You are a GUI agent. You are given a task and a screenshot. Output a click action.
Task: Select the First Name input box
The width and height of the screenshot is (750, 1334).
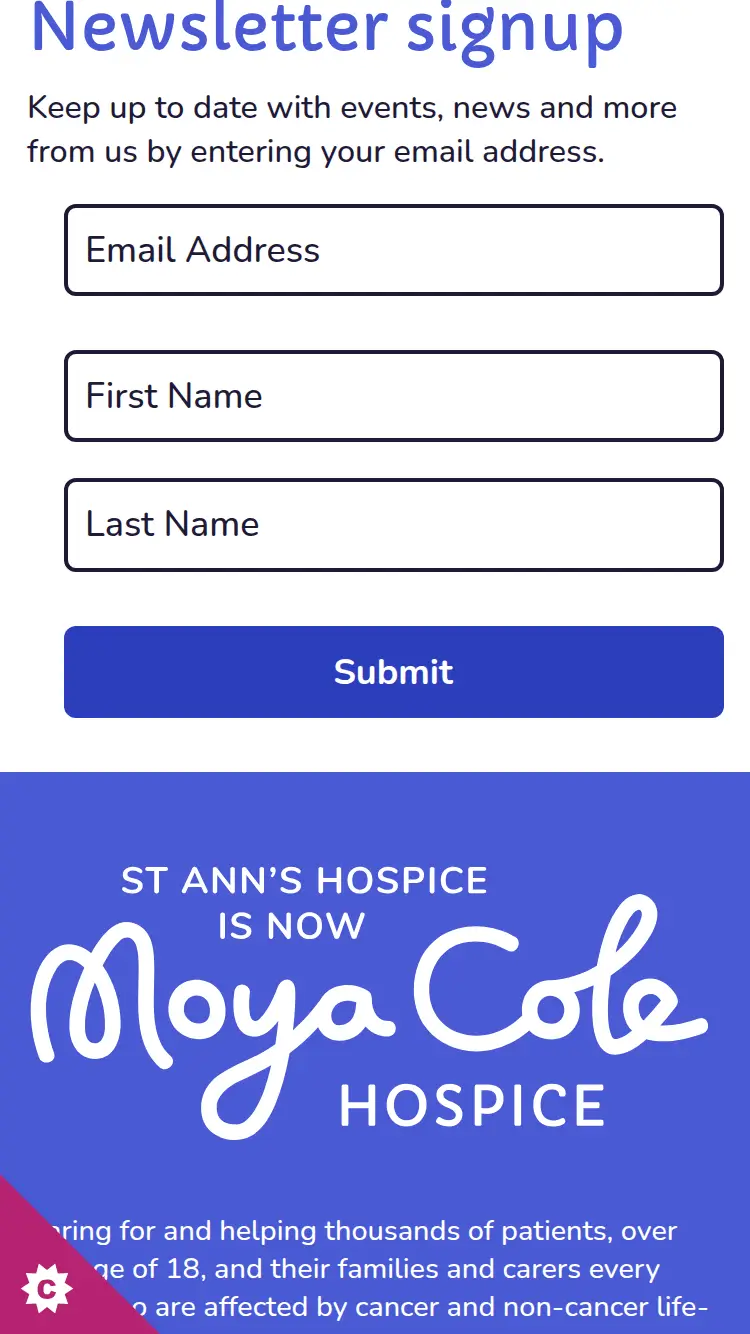pyautogui.click(x=393, y=396)
